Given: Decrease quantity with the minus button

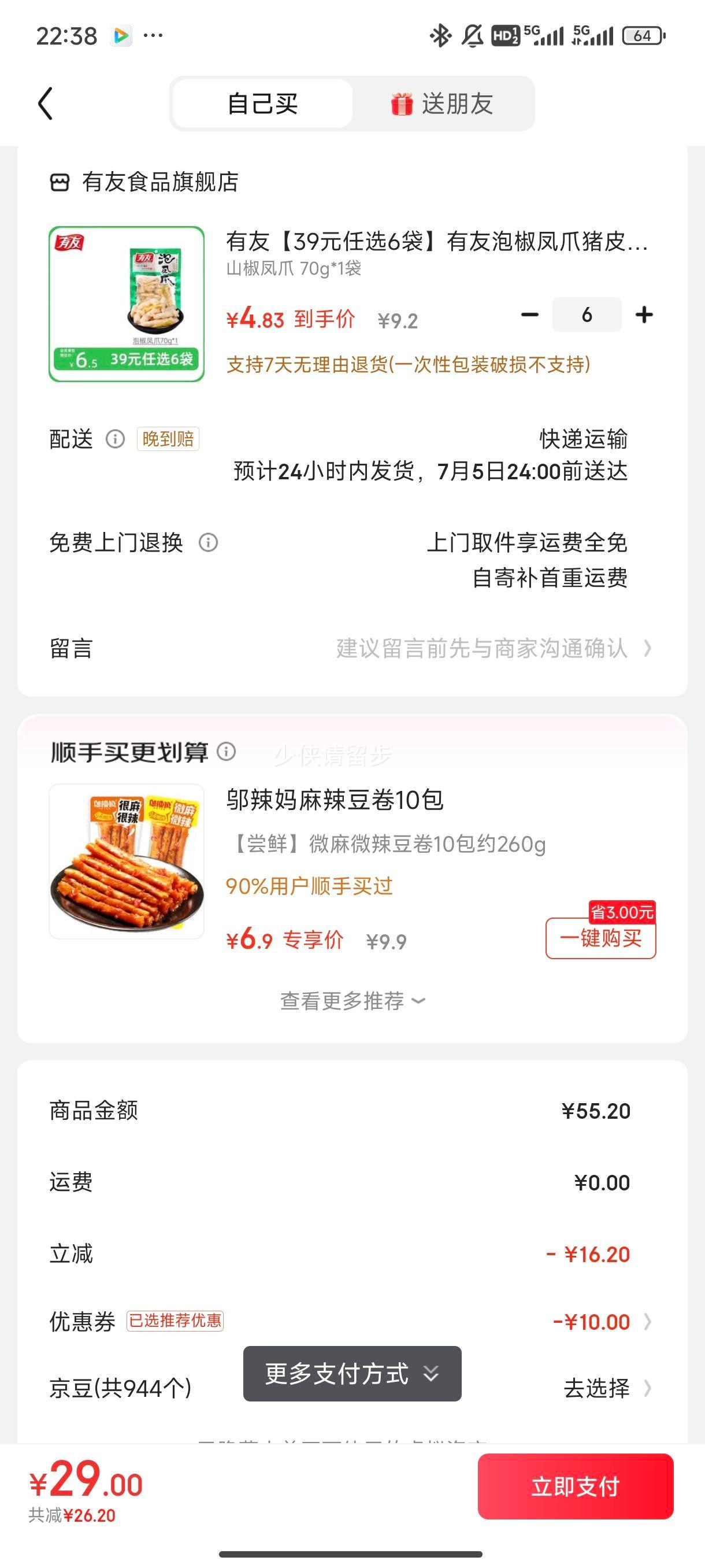Looking at the screenshot, I should (x=530, y=315).
